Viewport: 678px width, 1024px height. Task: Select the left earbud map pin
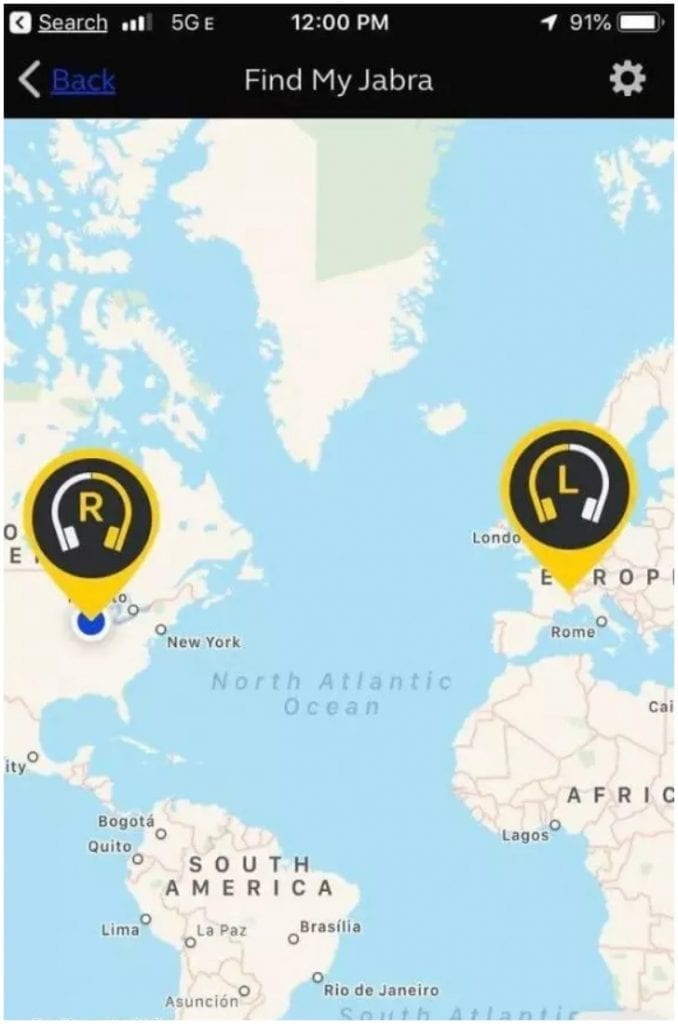(569, 490)
